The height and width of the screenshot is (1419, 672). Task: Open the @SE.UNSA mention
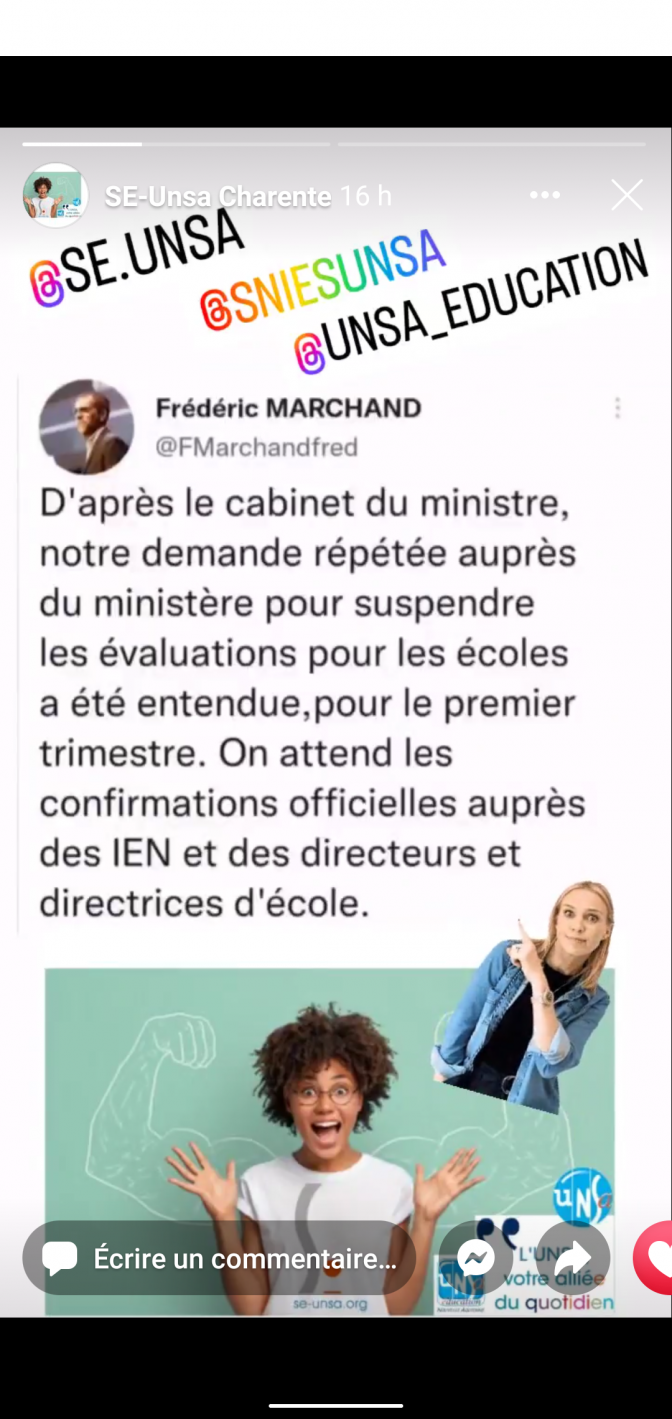[x=137, y=258]
